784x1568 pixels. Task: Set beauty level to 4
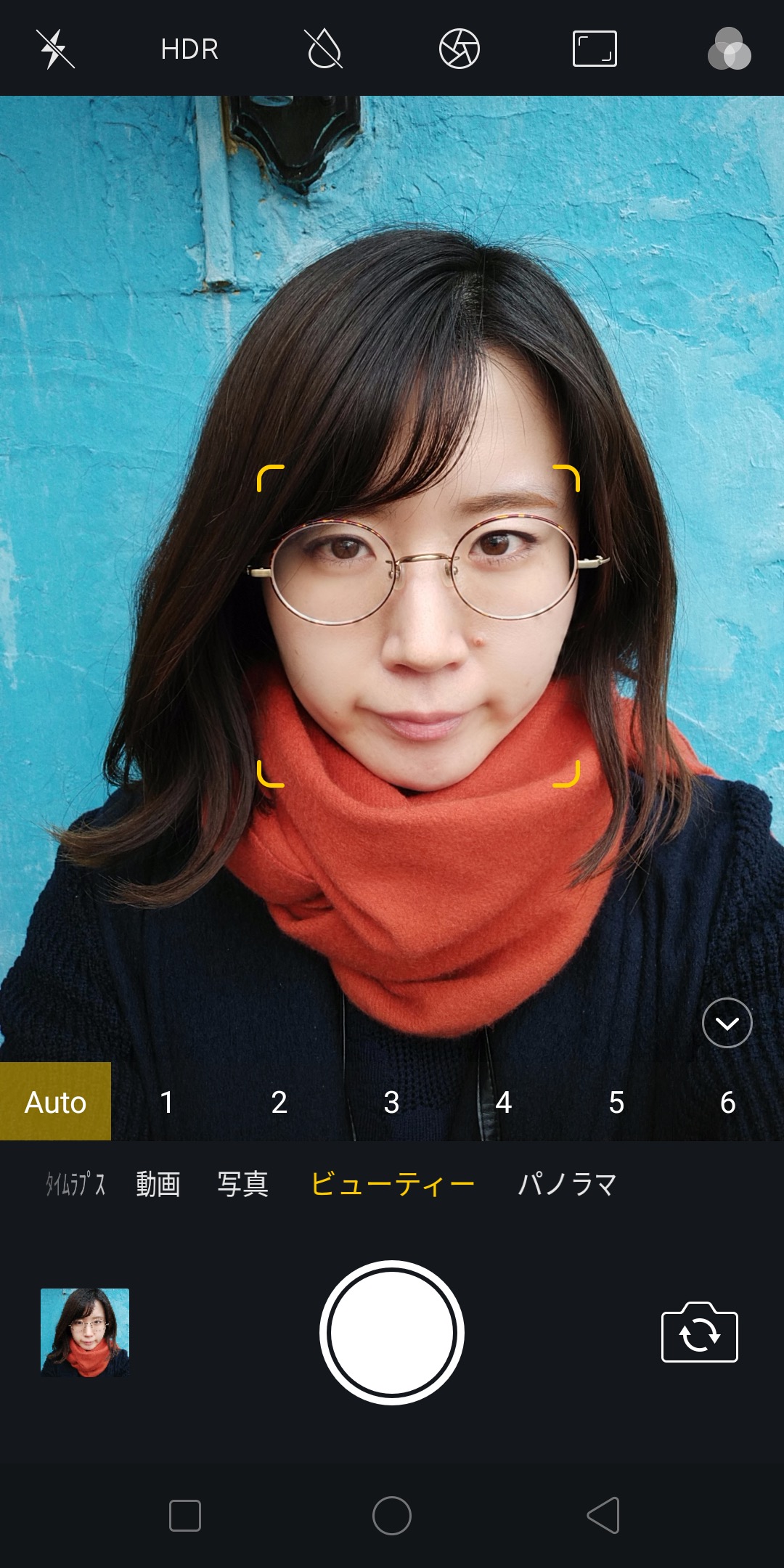click(x=504, y=1102)
